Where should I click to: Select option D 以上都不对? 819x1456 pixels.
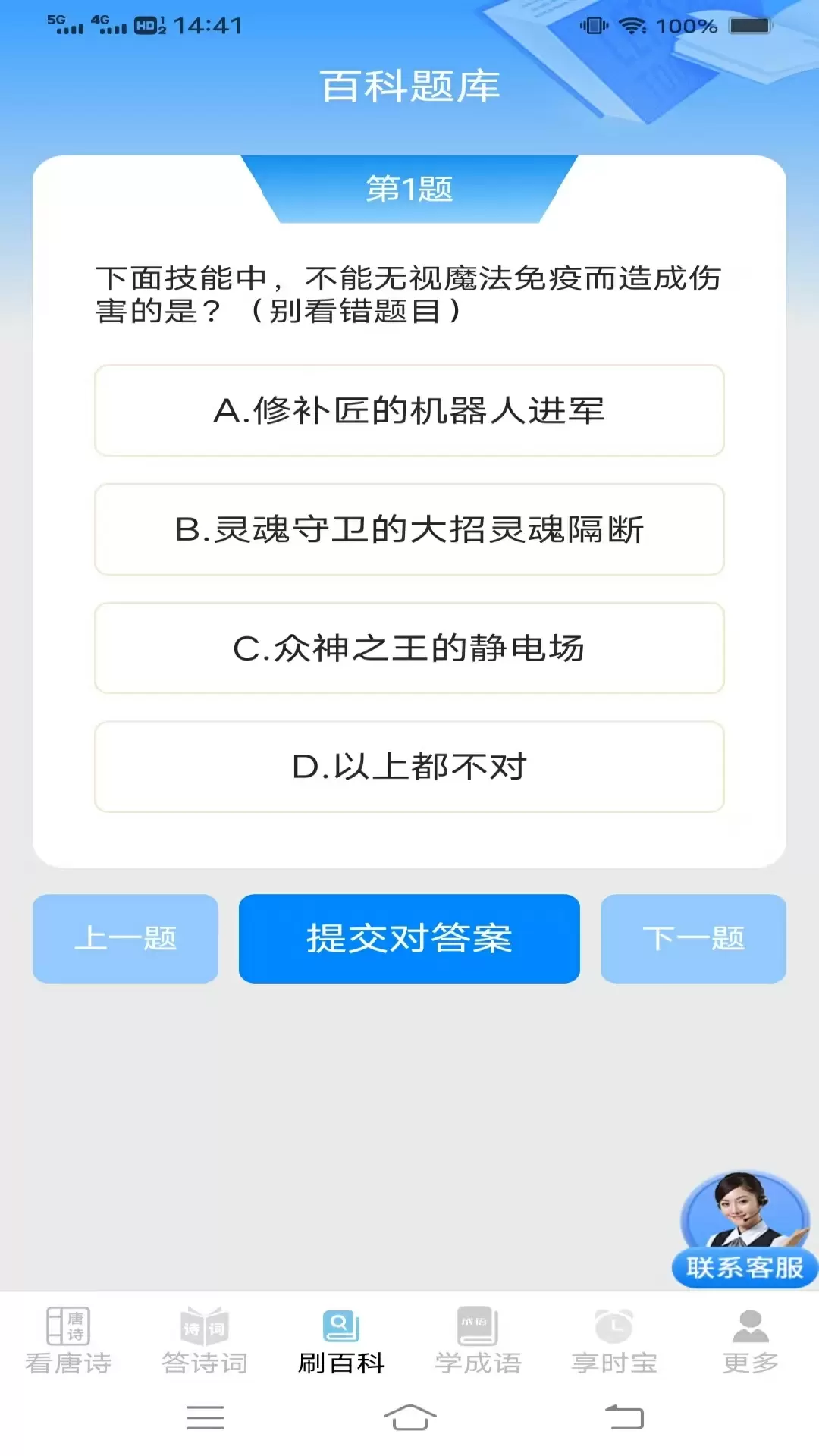(x=409, y=767)
